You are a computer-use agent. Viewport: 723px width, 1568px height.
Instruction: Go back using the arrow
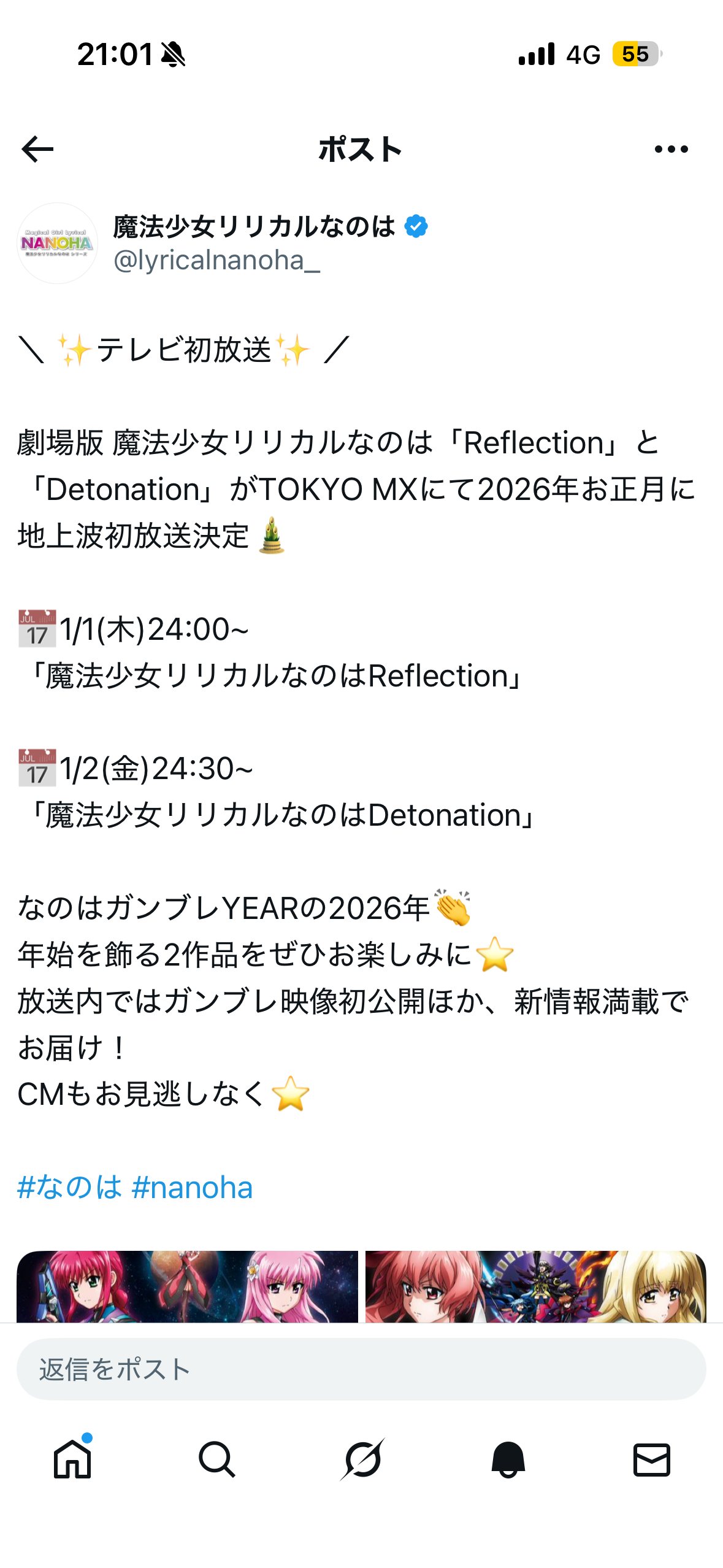(37, 149)
